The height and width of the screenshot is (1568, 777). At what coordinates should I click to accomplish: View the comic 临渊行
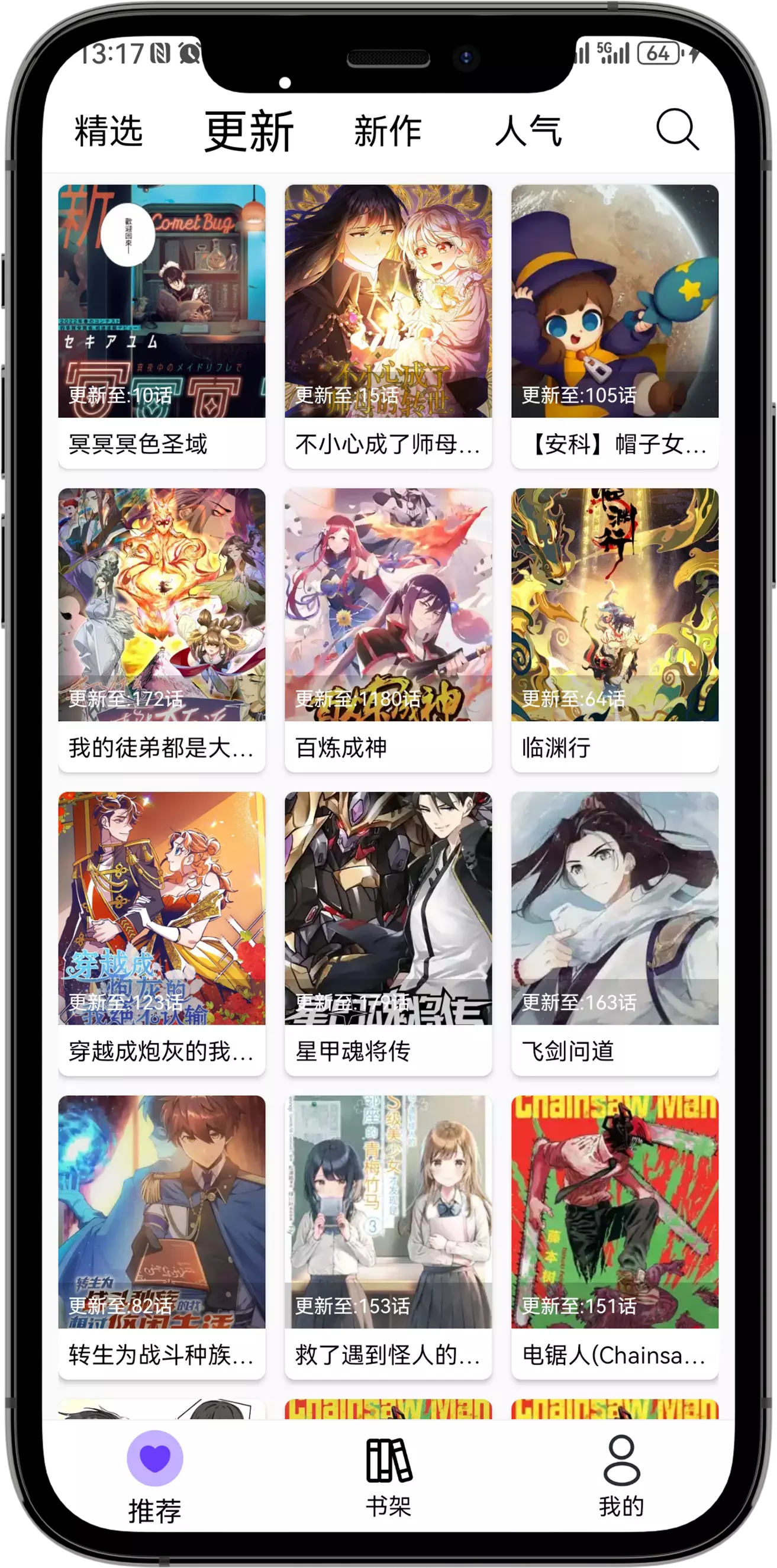point(614,630)
